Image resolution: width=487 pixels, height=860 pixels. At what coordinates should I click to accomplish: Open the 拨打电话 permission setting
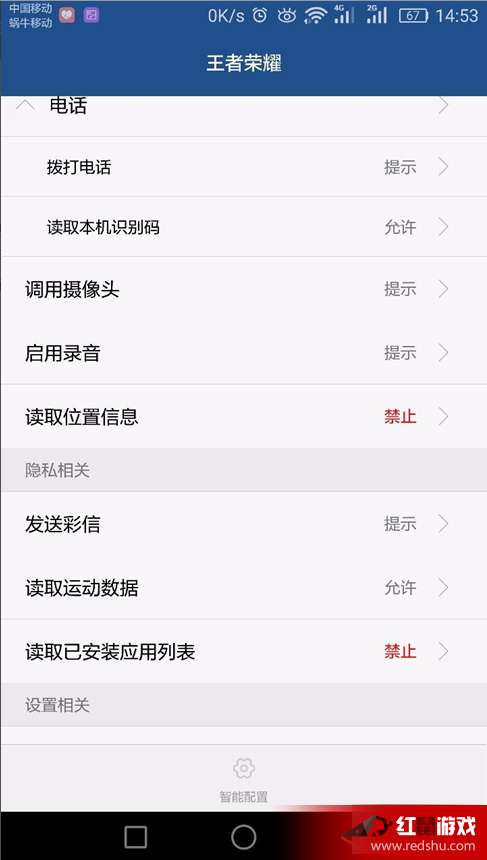pos(244,167)
